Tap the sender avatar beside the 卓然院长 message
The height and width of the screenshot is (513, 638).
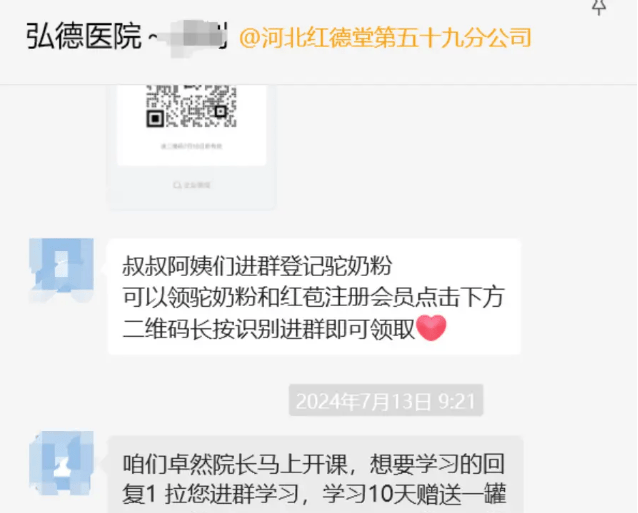[61, 464]
